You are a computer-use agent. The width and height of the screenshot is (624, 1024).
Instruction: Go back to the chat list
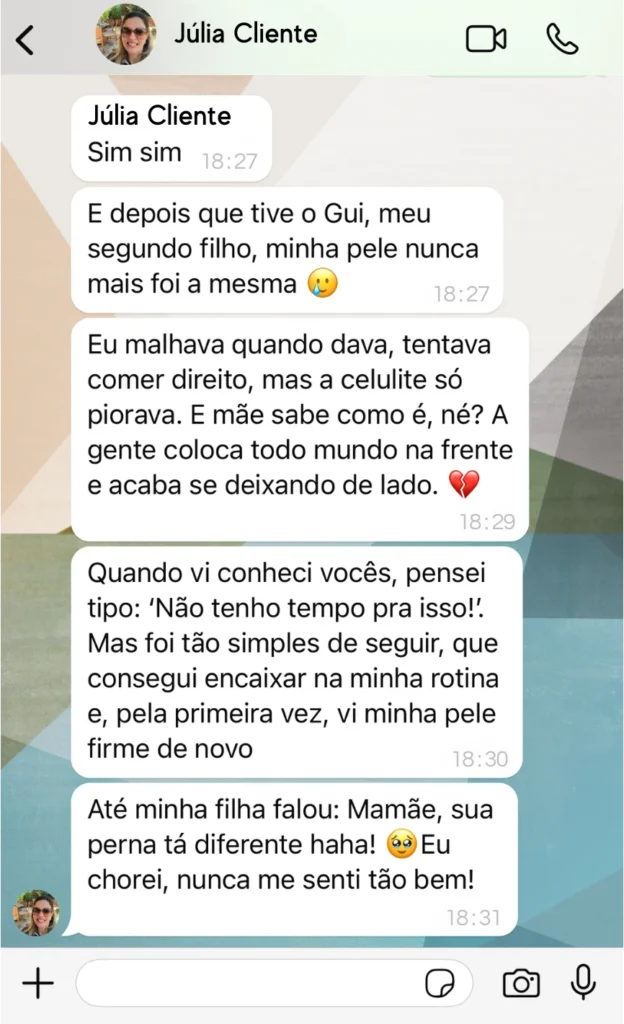click(26, 39)
